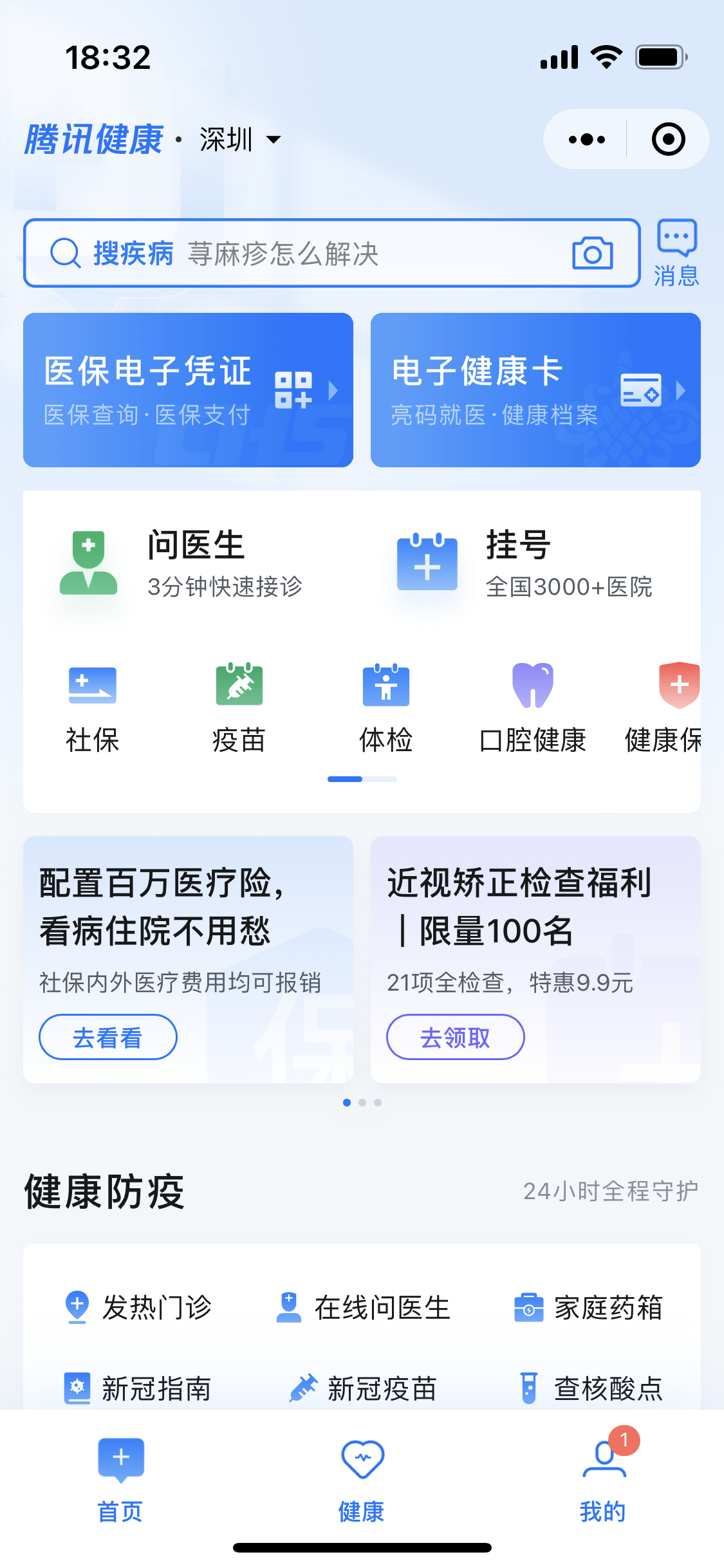Open the 电子健康卡 card
This screenshot has width=724, height=1568.
pyautogui.click(x=535, y=390)
